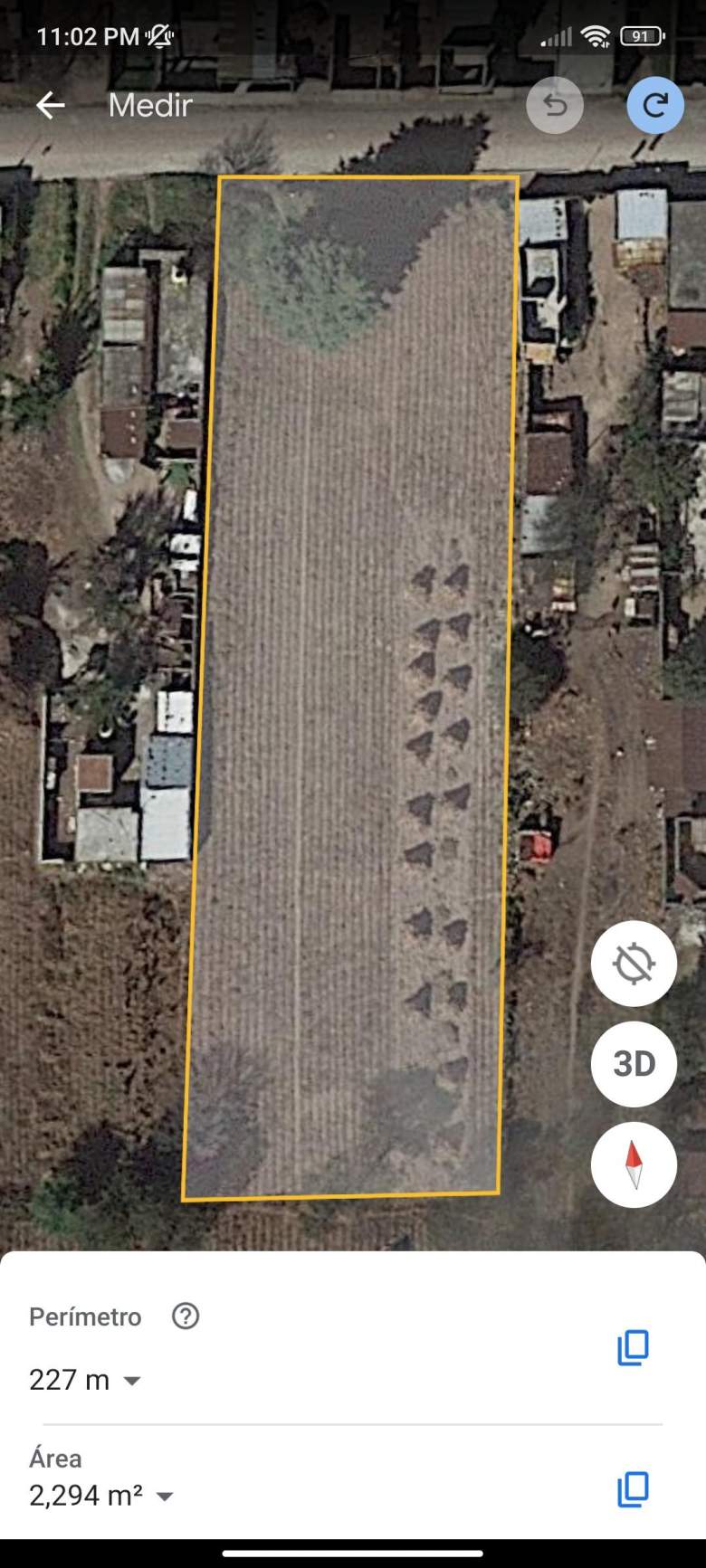Reset orientation with the compass button
Image resolution: width=706 pixels, height=1568 pixels.
[x=634, y=1164]
